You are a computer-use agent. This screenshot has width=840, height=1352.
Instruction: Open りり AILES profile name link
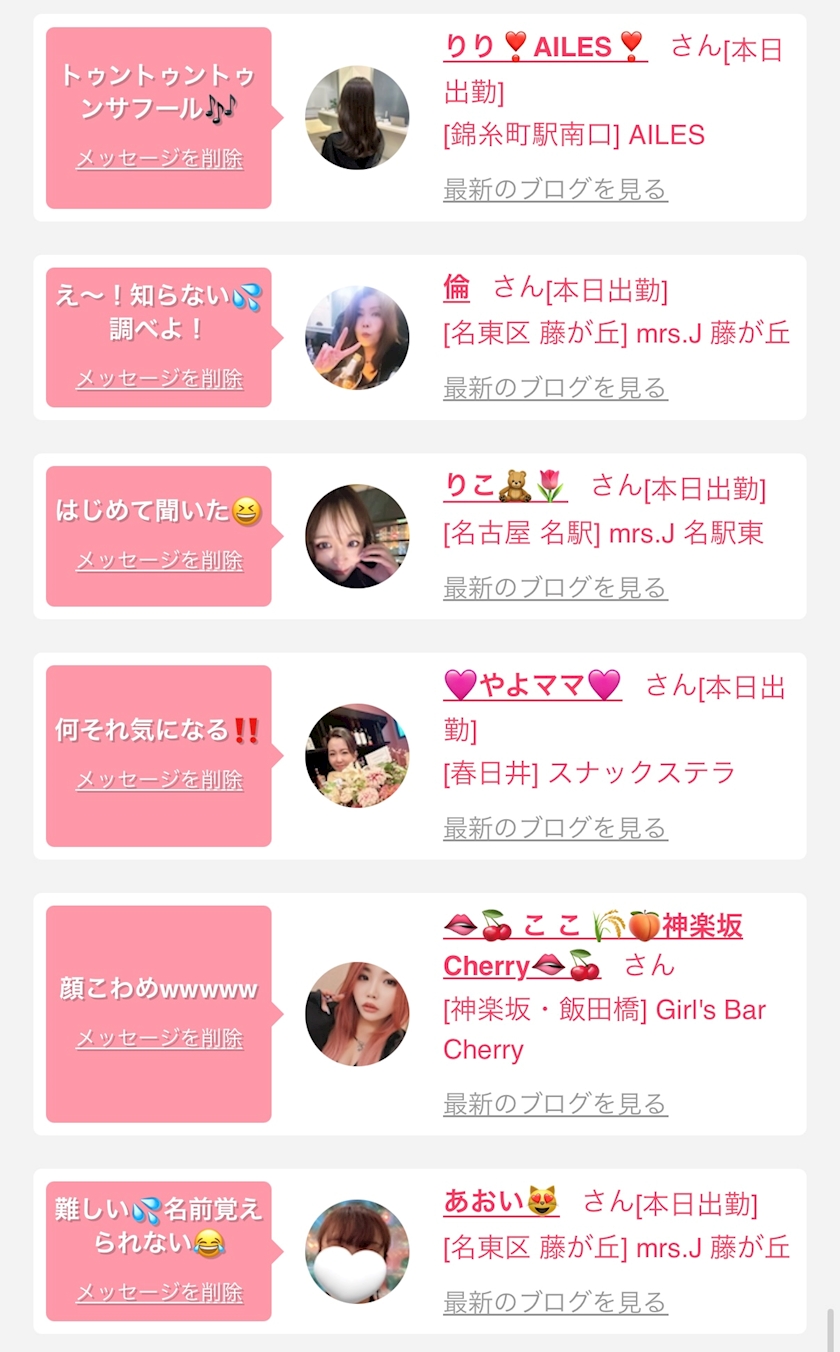click(x=545, y=46)
